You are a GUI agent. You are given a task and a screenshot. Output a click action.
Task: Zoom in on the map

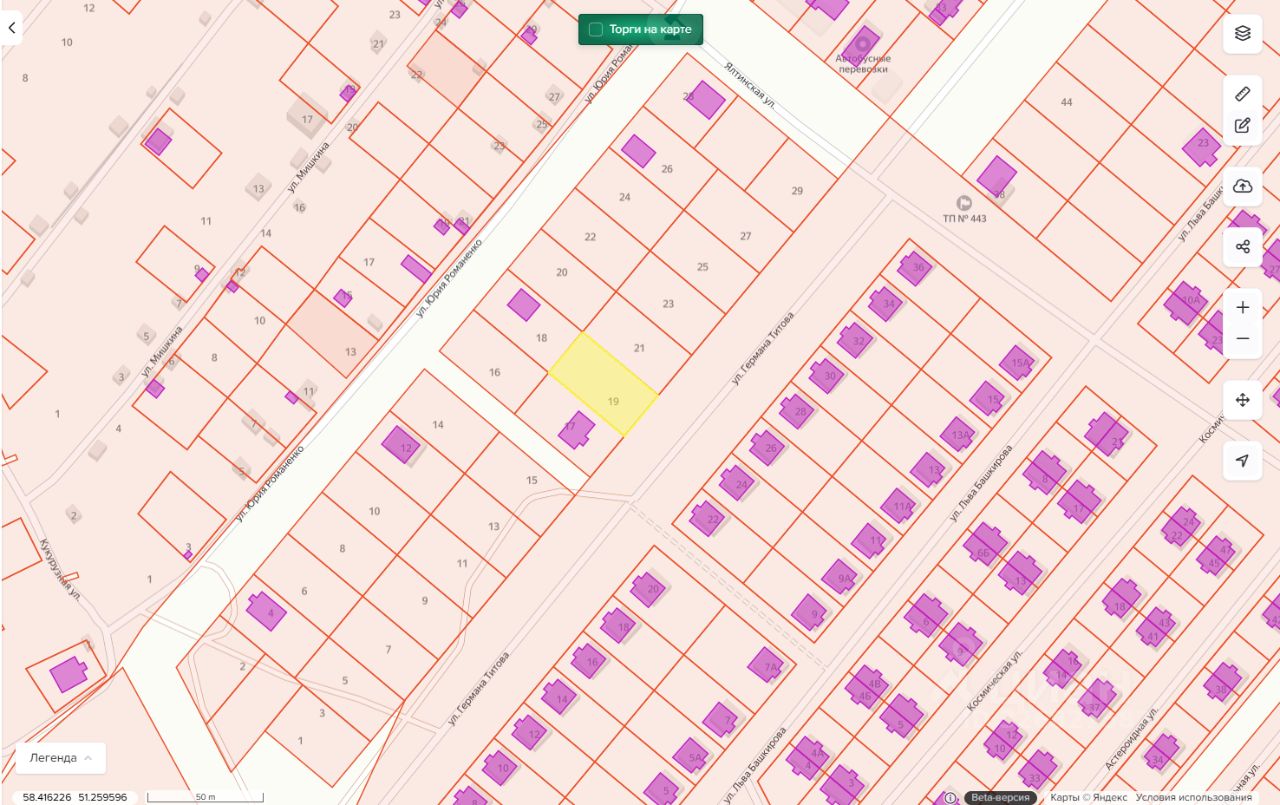coord(1242,307)
